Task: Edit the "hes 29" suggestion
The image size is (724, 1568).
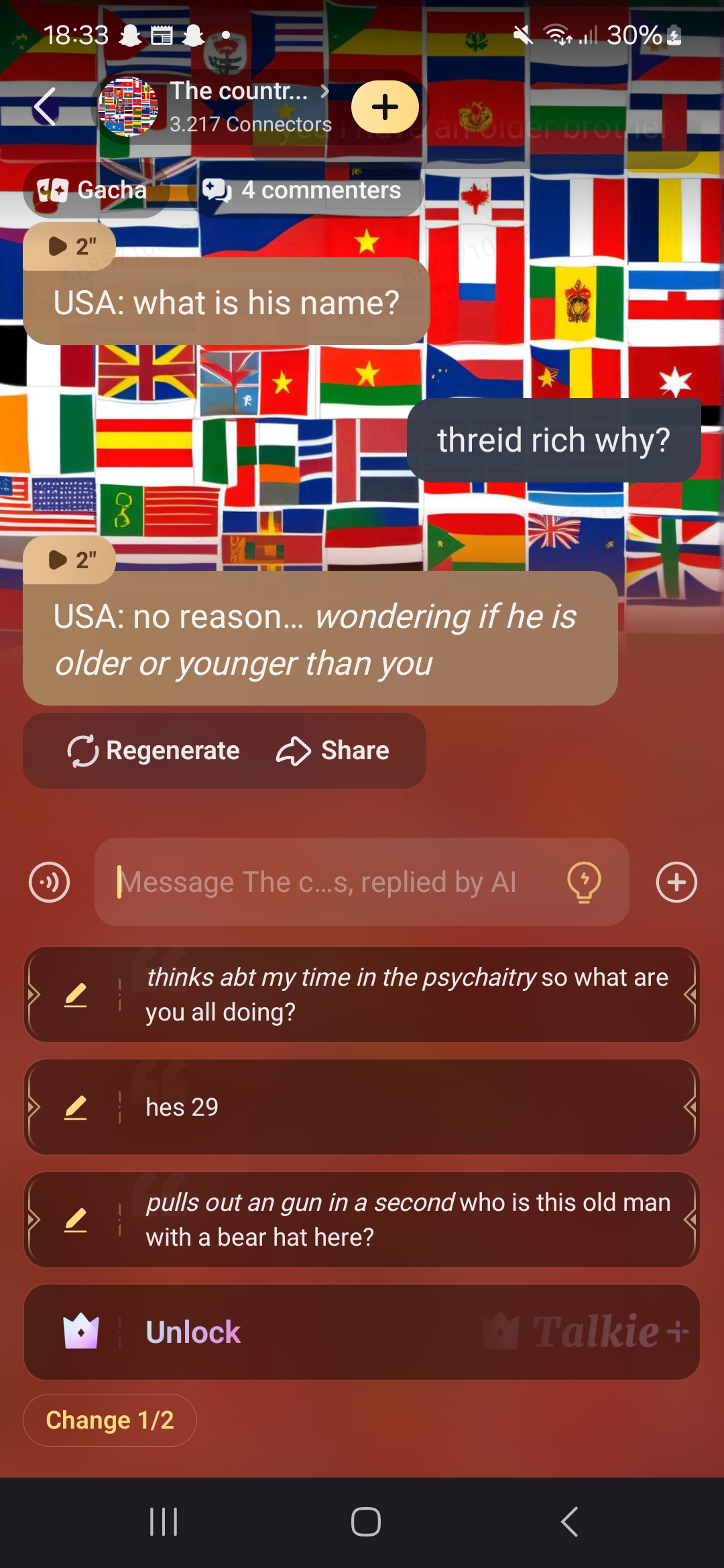Action: tap(76, 1107)
